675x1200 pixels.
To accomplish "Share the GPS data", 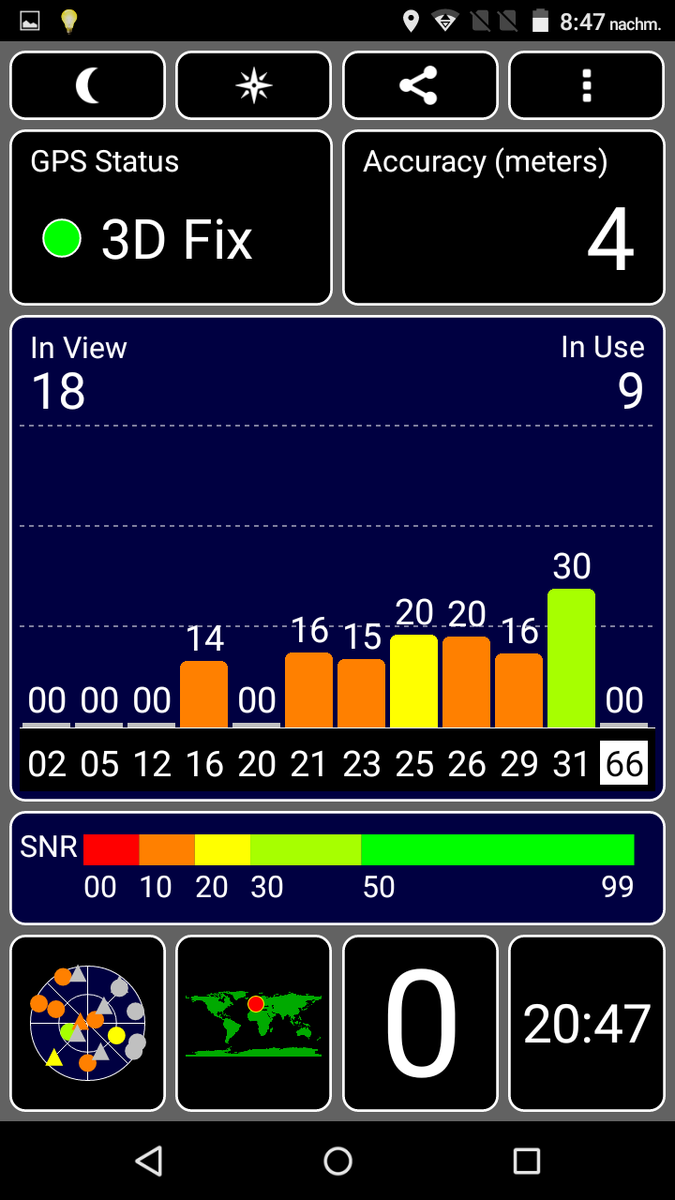I will [x=419, y=86].
